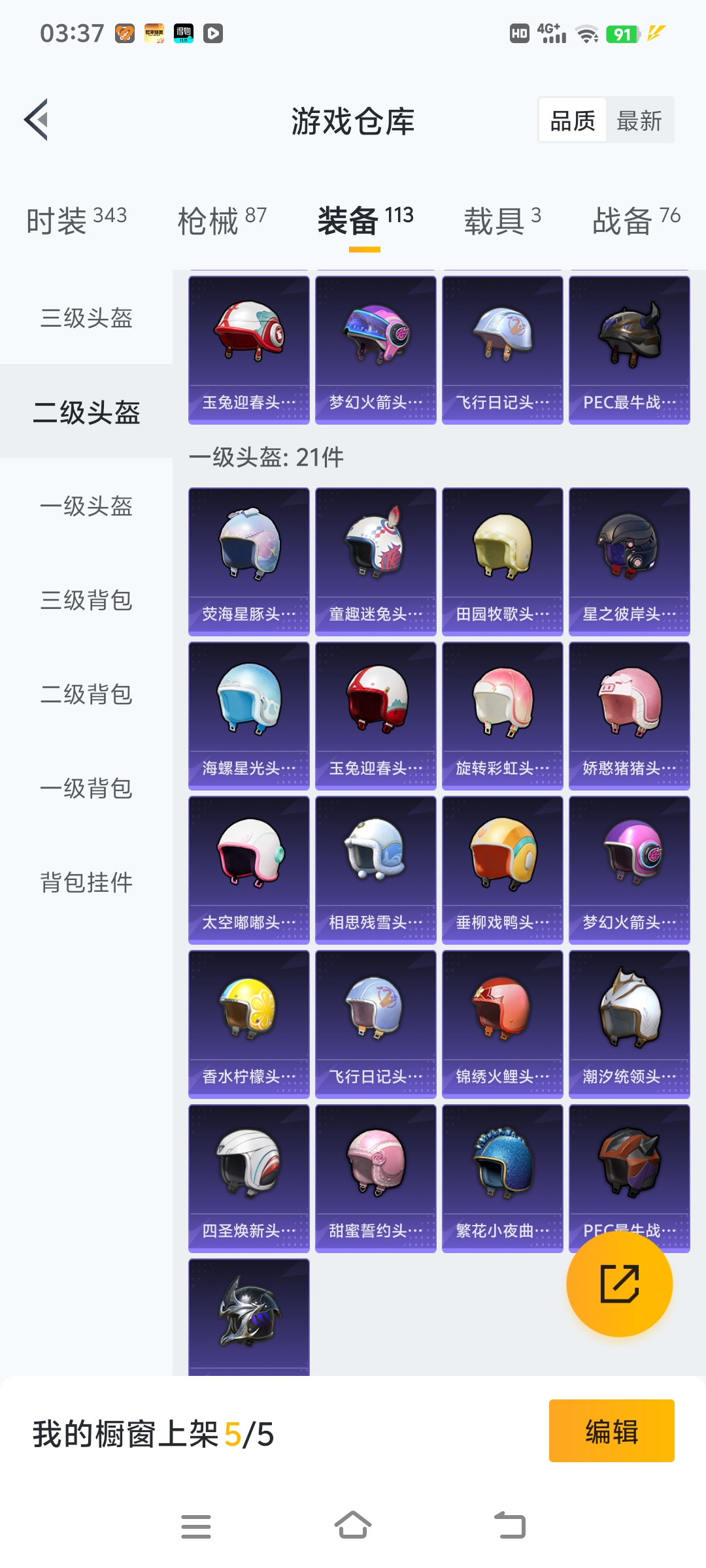Go back from 游戏仓库 page
The image size is (706, 1568).
click(37, 120)
